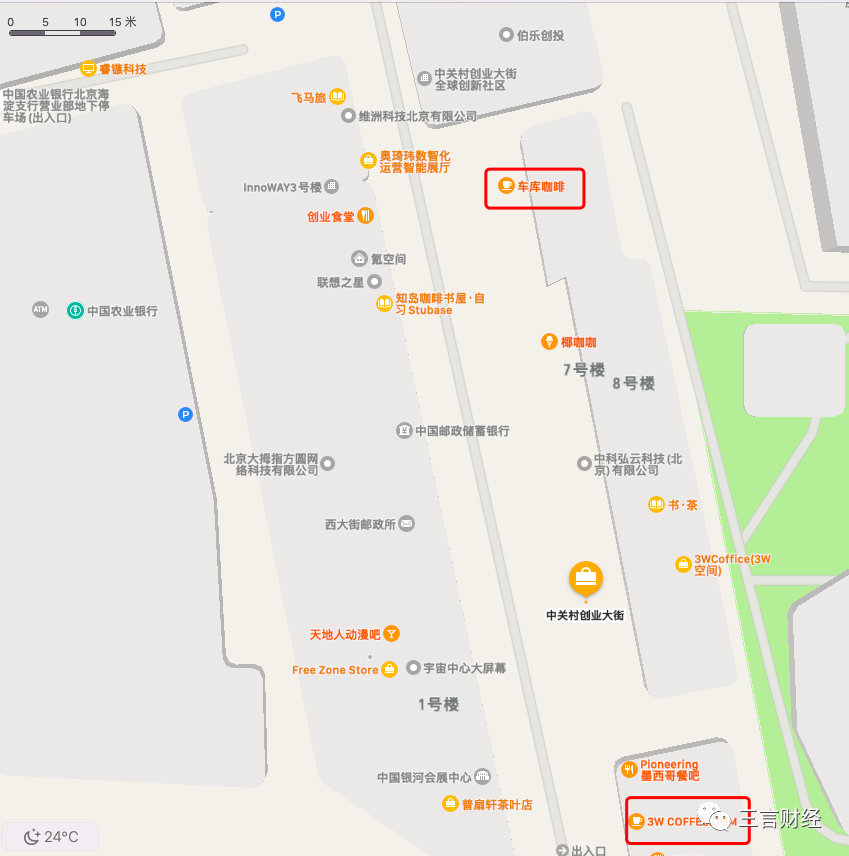
Task: Open the 中国农业银行 bank marker
Action: pos(75,311)
